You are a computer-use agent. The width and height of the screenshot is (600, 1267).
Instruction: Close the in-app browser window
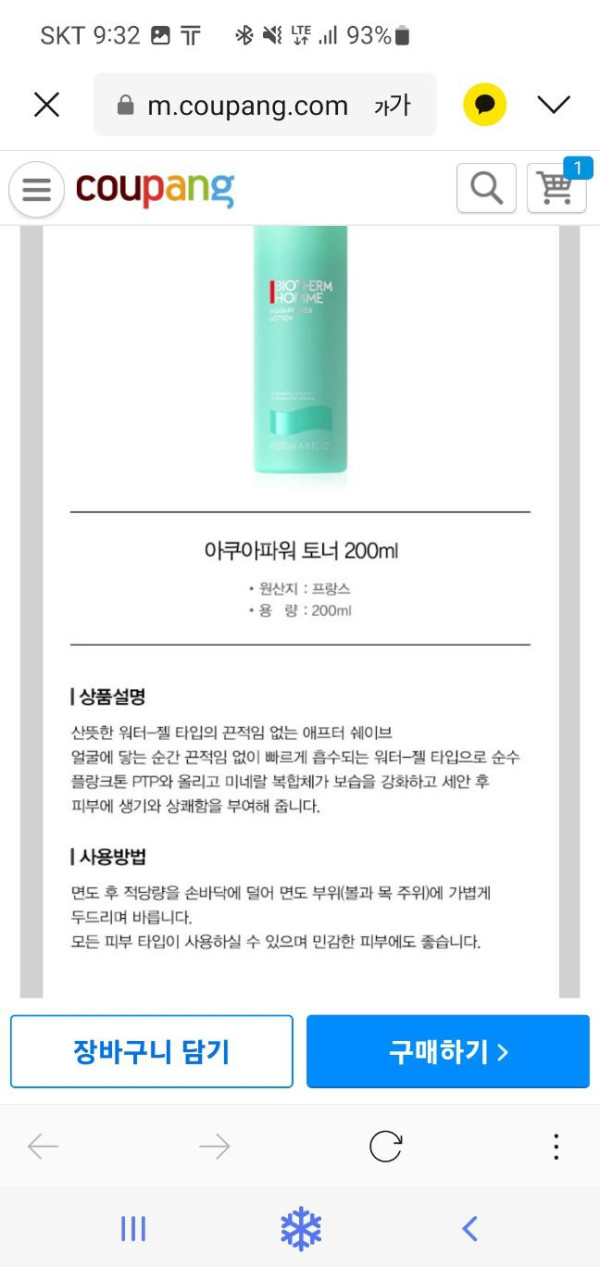[47, 105]
